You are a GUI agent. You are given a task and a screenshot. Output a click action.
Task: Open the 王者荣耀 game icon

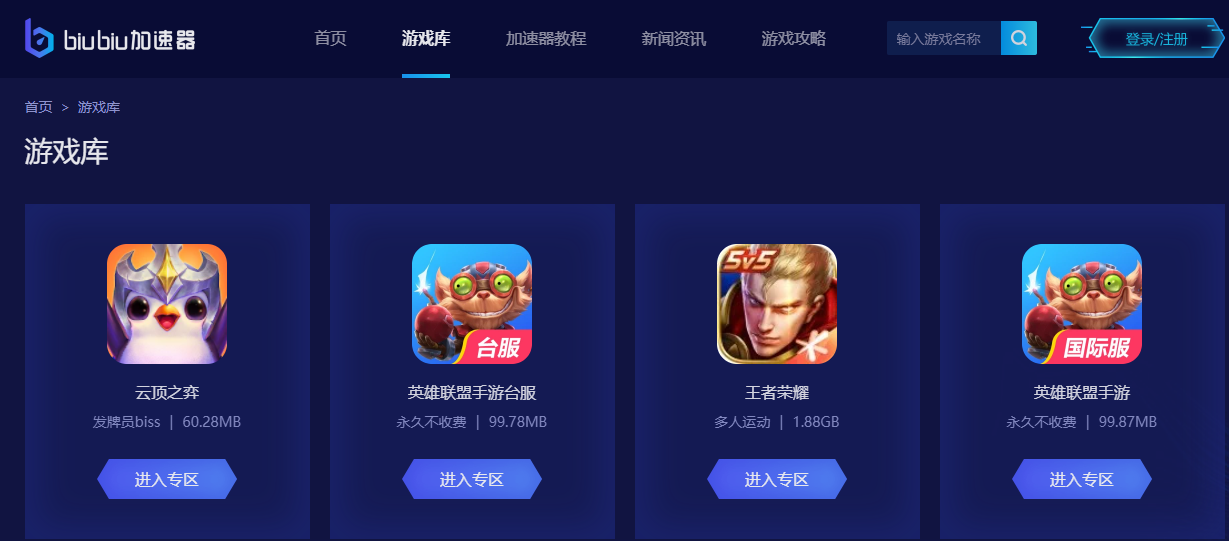[777, 304]
